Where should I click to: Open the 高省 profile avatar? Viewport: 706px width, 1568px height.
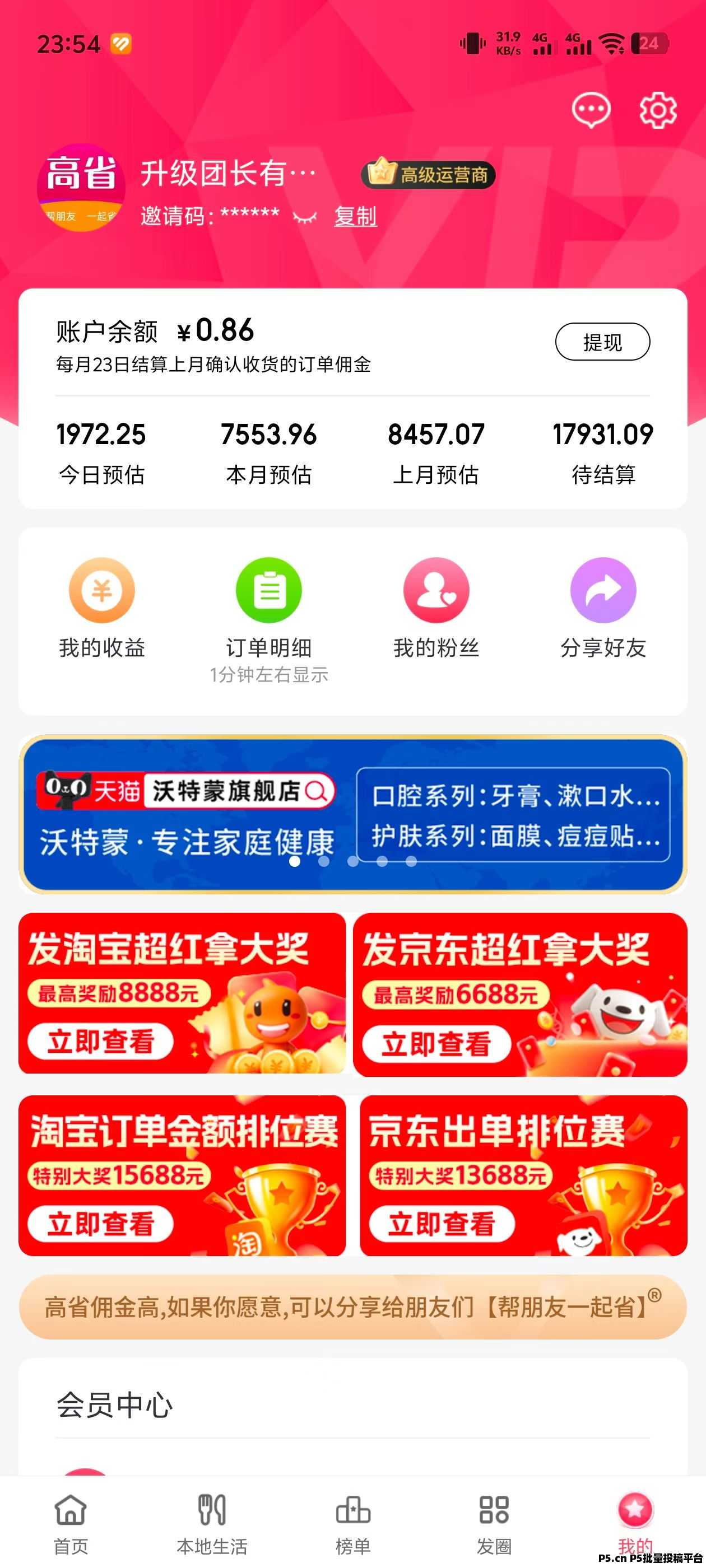tap(81, 188)
